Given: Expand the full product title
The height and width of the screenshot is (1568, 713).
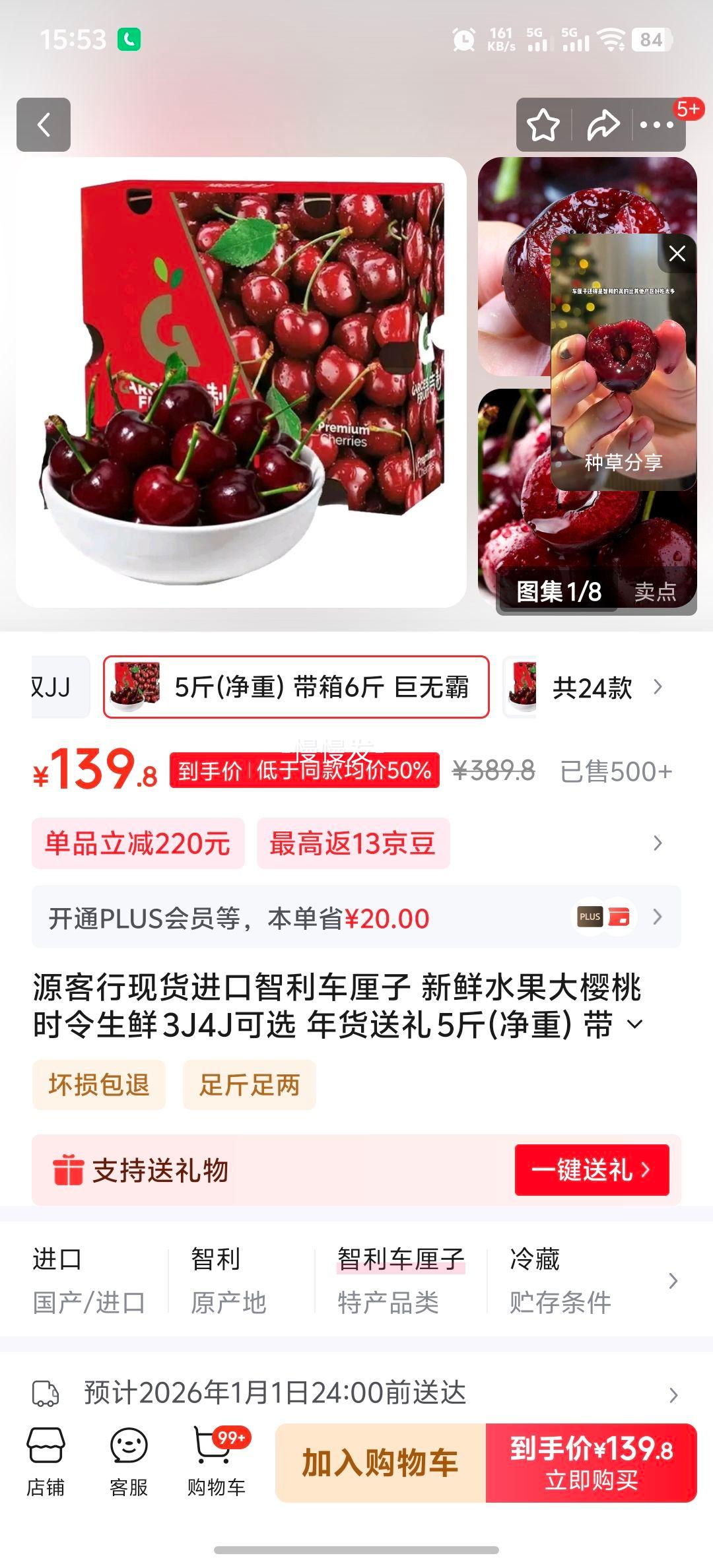Looking at the screenshot, I should click(634, 1024).
